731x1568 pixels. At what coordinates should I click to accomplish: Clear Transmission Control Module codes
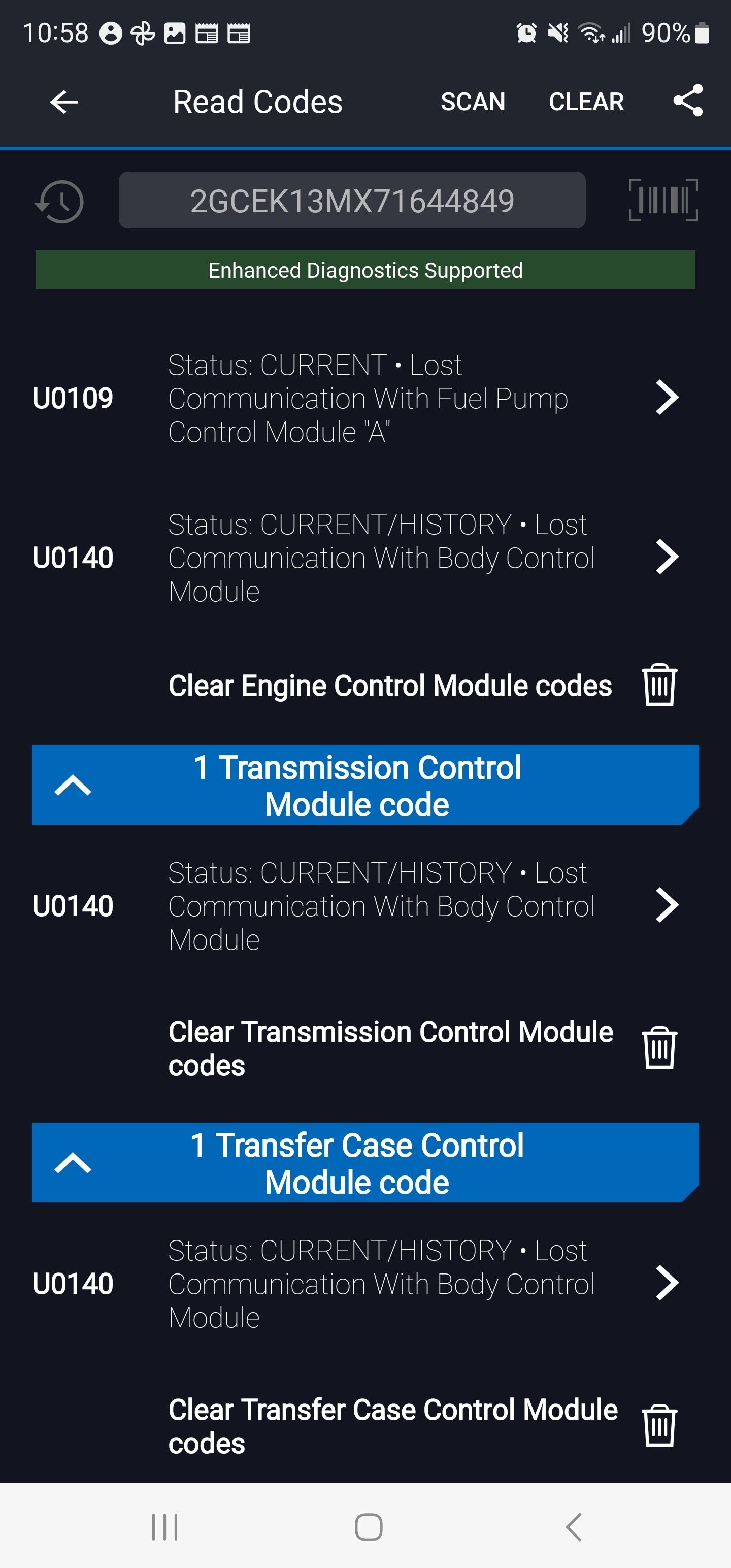[658, 1048]
